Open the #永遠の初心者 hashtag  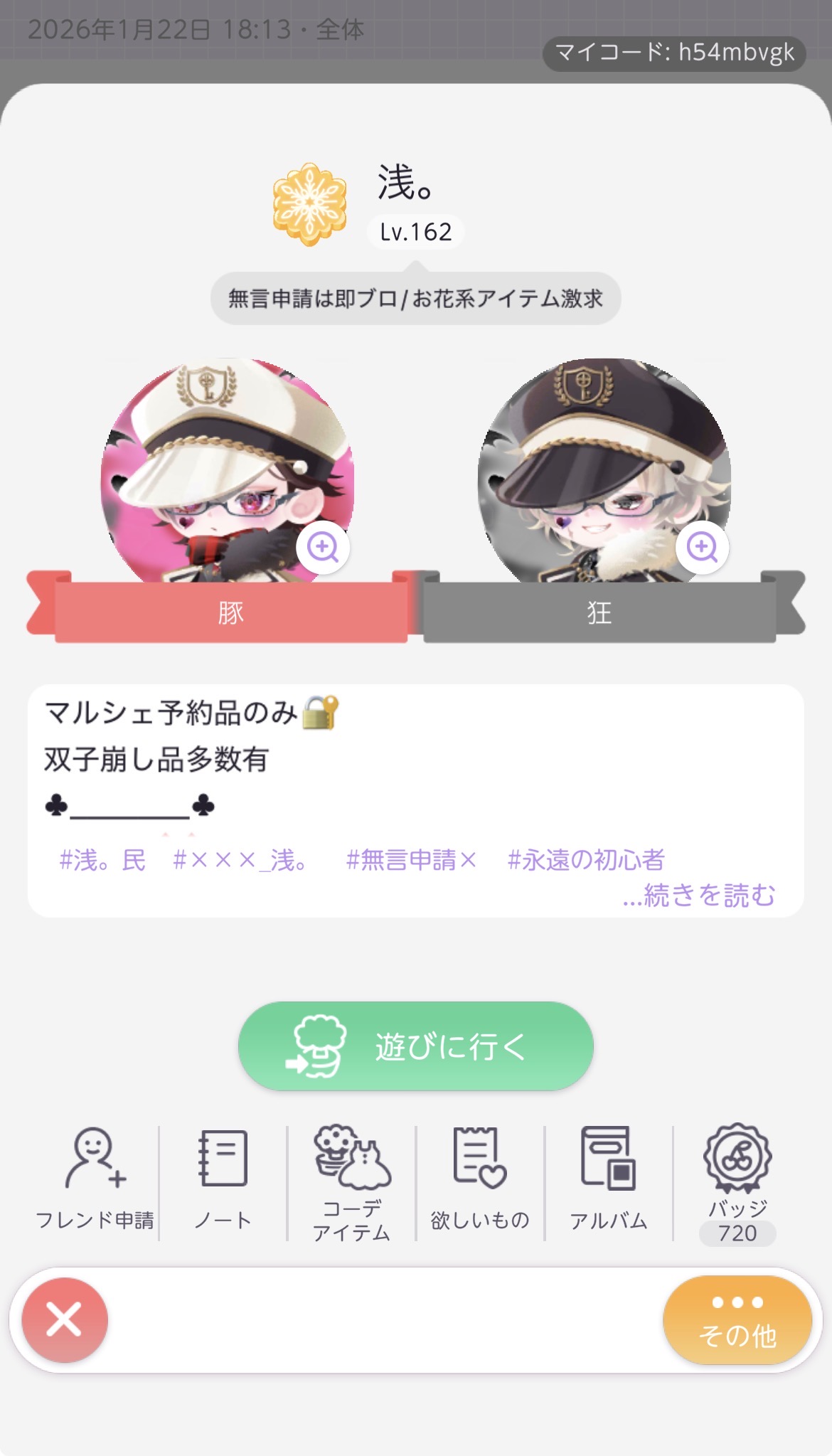coord(585,860)
